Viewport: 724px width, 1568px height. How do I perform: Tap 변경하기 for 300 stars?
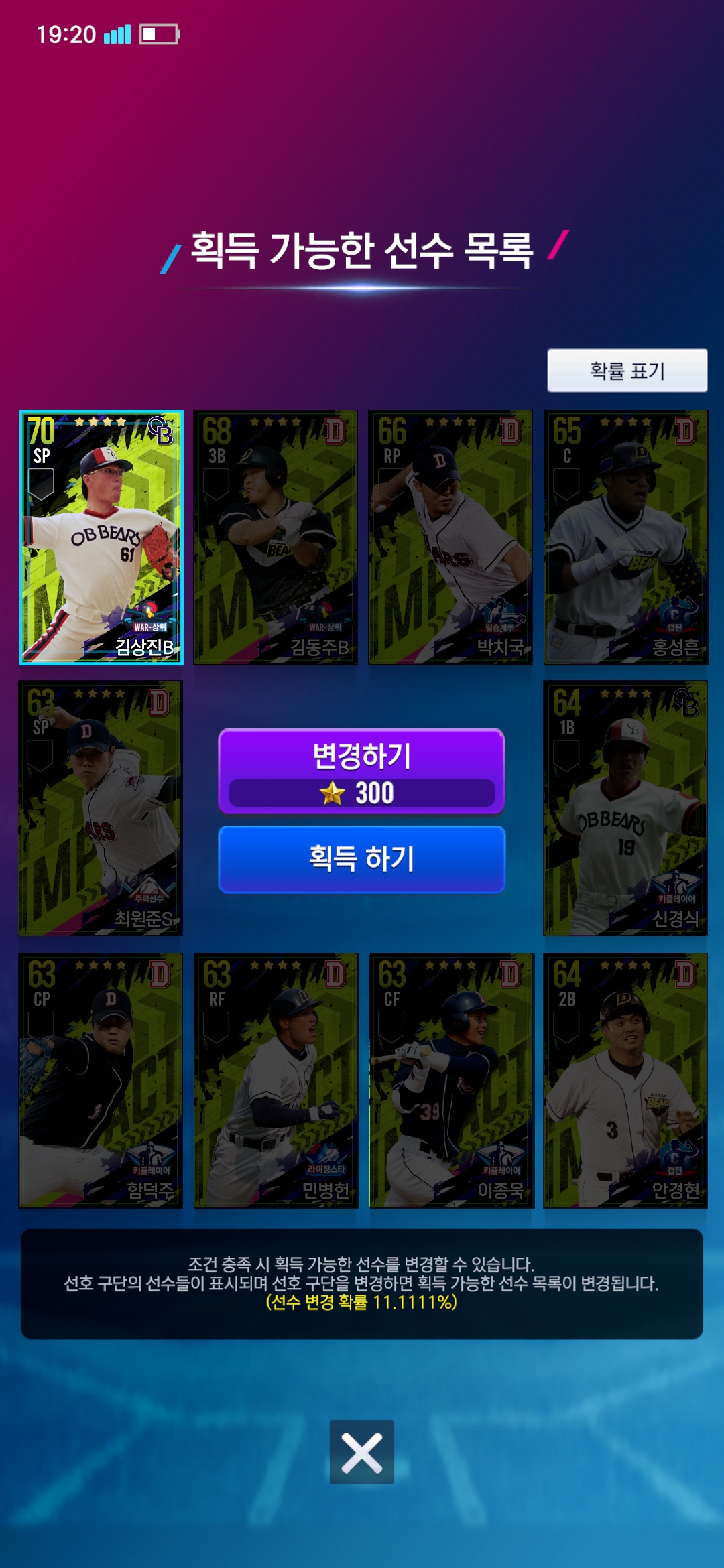point(361,772)
